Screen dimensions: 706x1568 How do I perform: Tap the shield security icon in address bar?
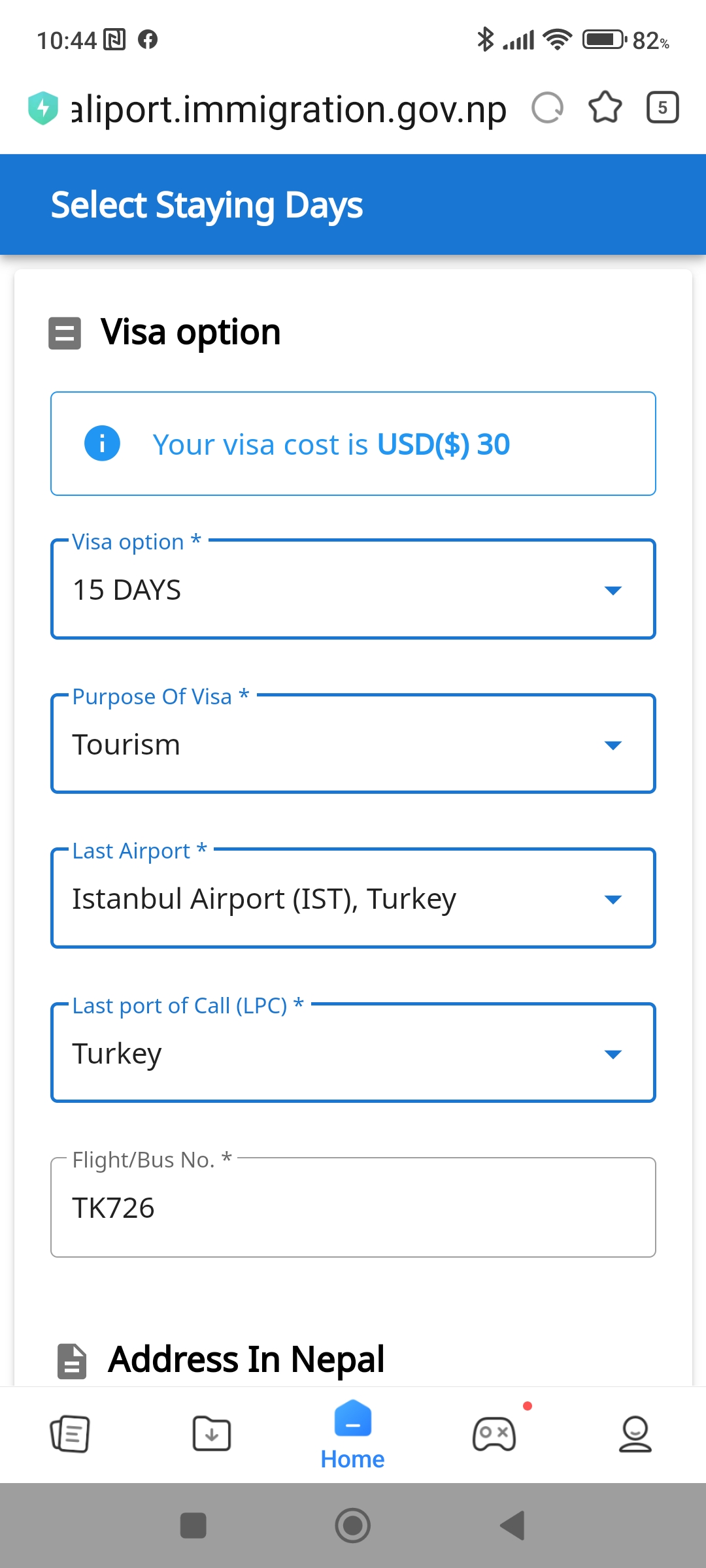click(x=43, y=108)
